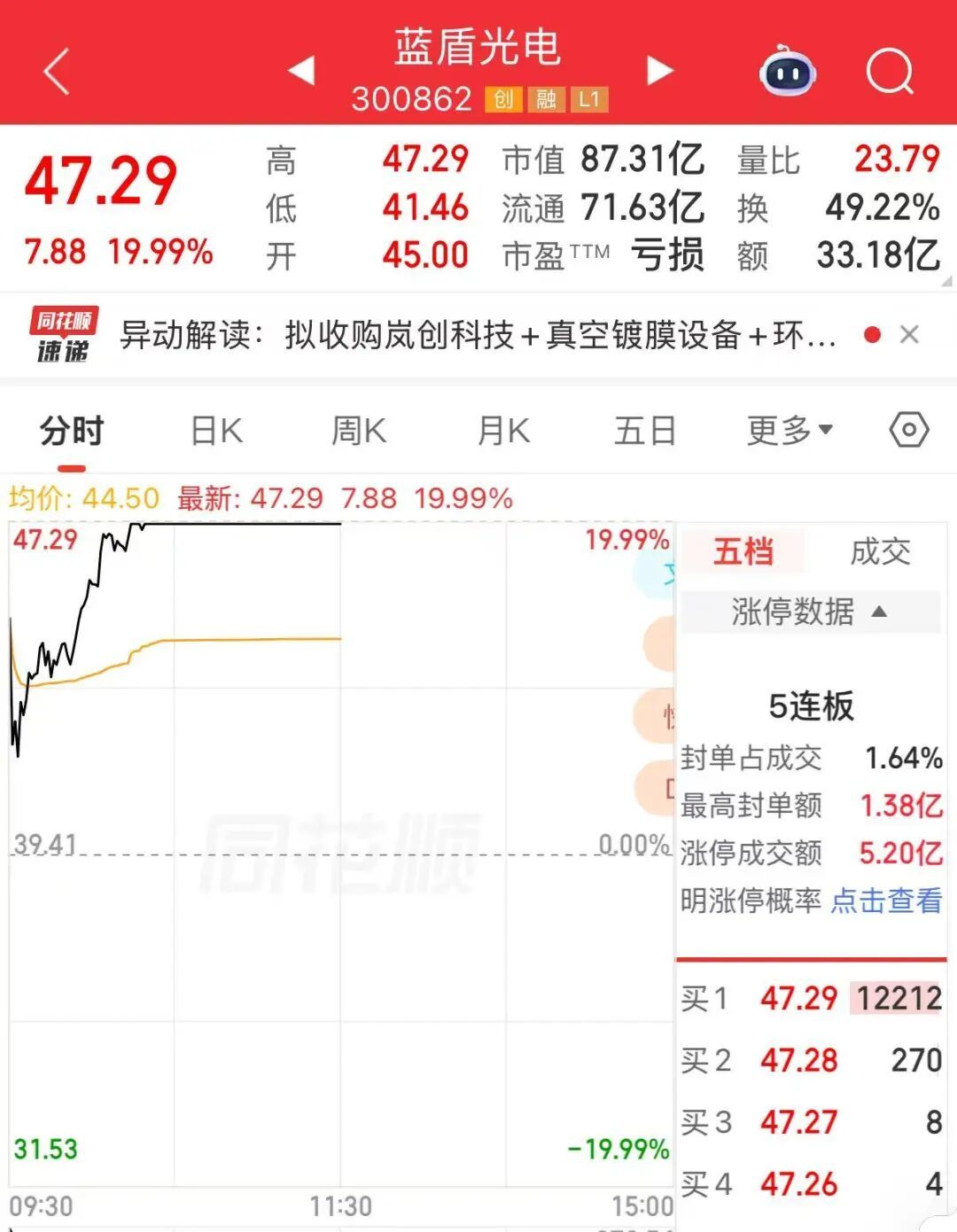The height and width of the screenshot is (1232, 957).
Task: Select the 分时 chart tab
Action: (x=72, y=432)
